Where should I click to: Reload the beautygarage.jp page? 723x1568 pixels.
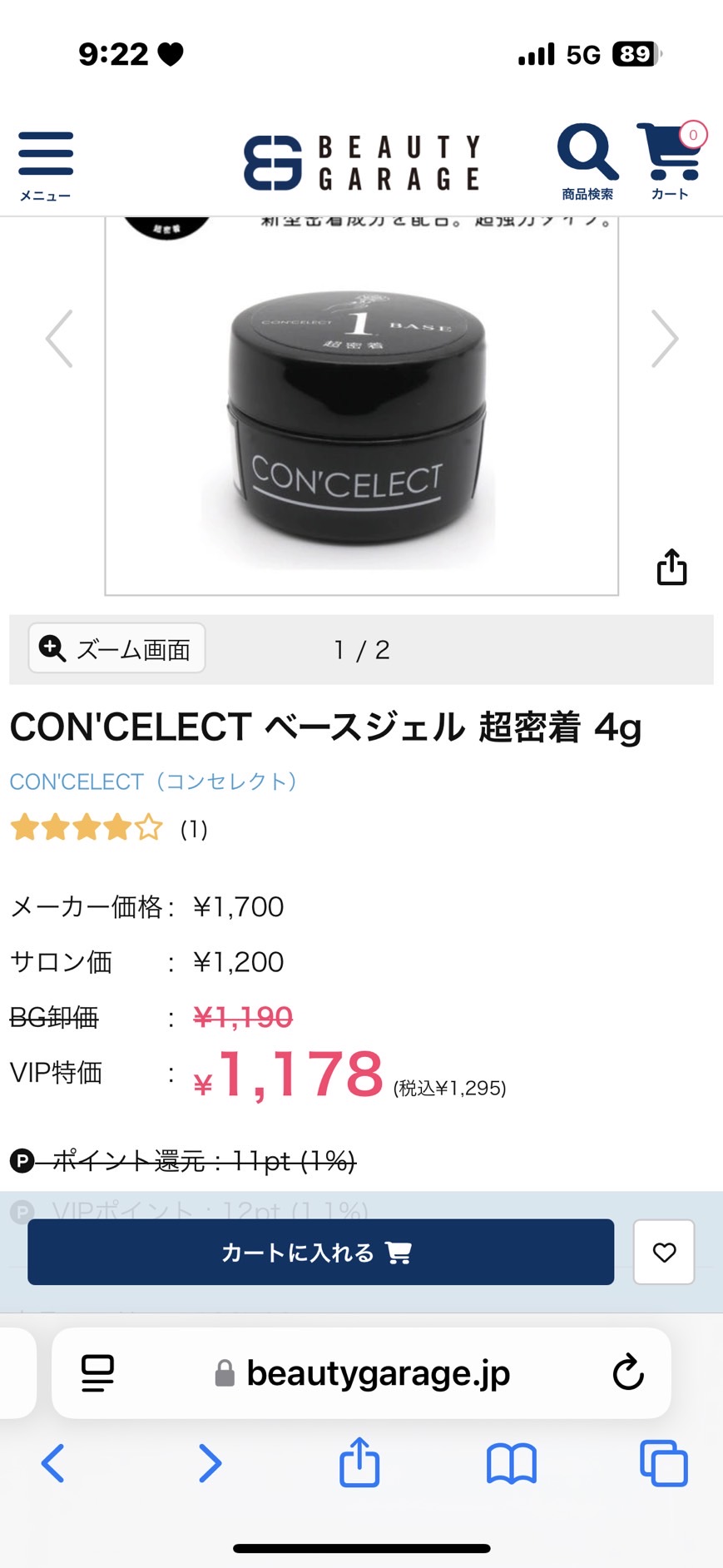point(628,1373)
